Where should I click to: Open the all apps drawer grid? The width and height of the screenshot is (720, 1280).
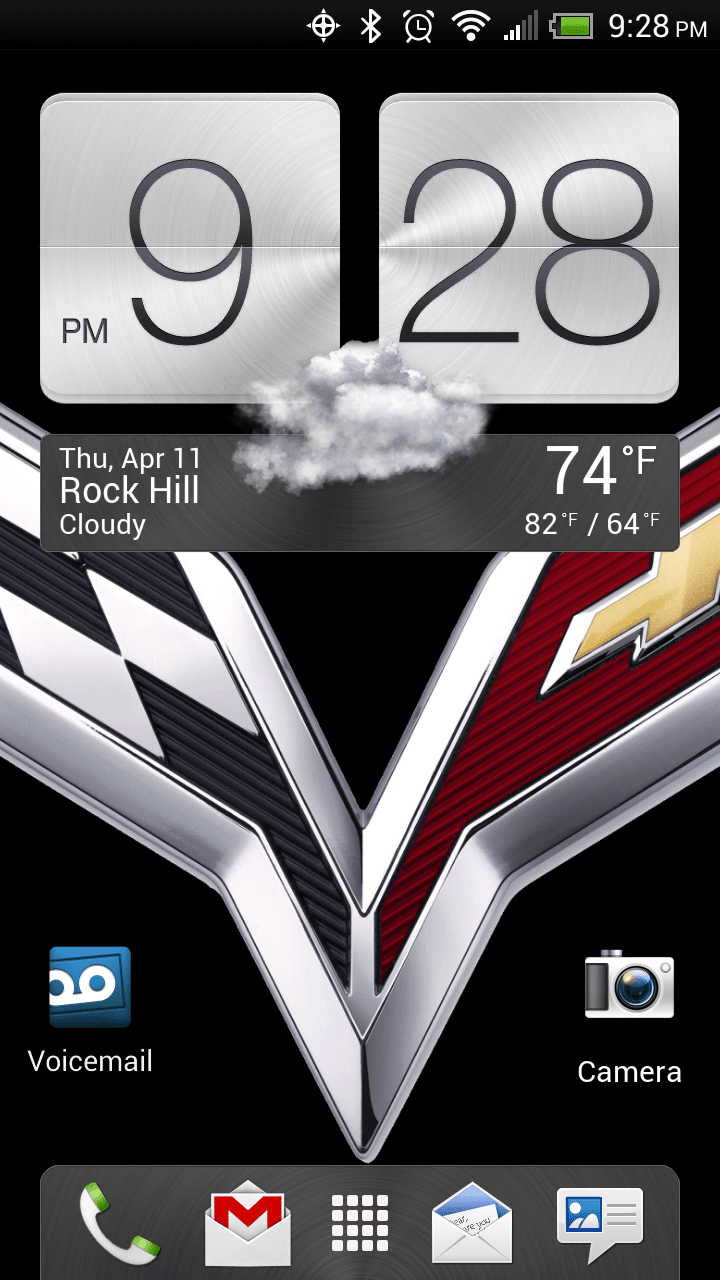[x=360, y=1224]
